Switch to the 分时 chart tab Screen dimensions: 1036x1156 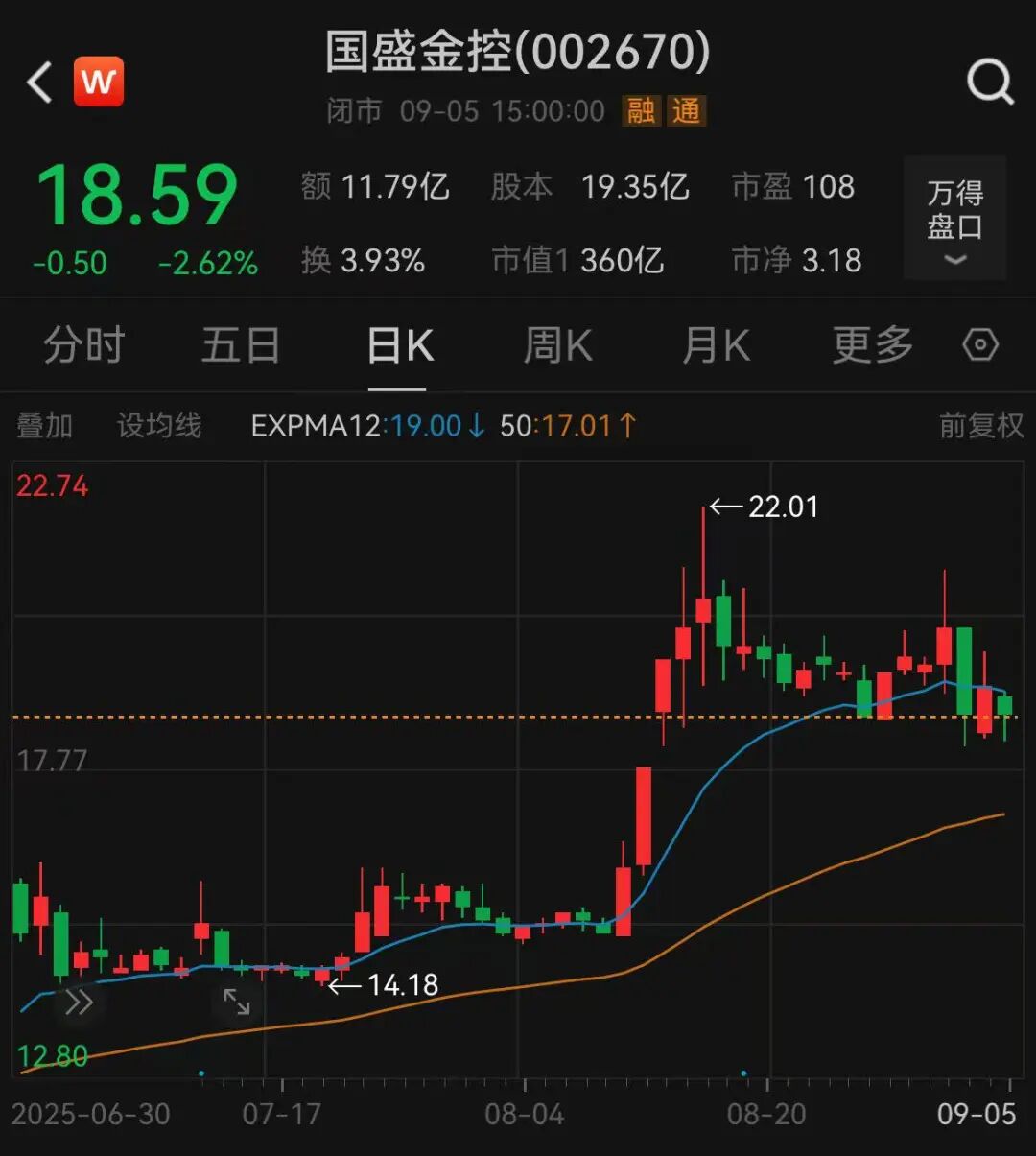(x=84, y=345)
